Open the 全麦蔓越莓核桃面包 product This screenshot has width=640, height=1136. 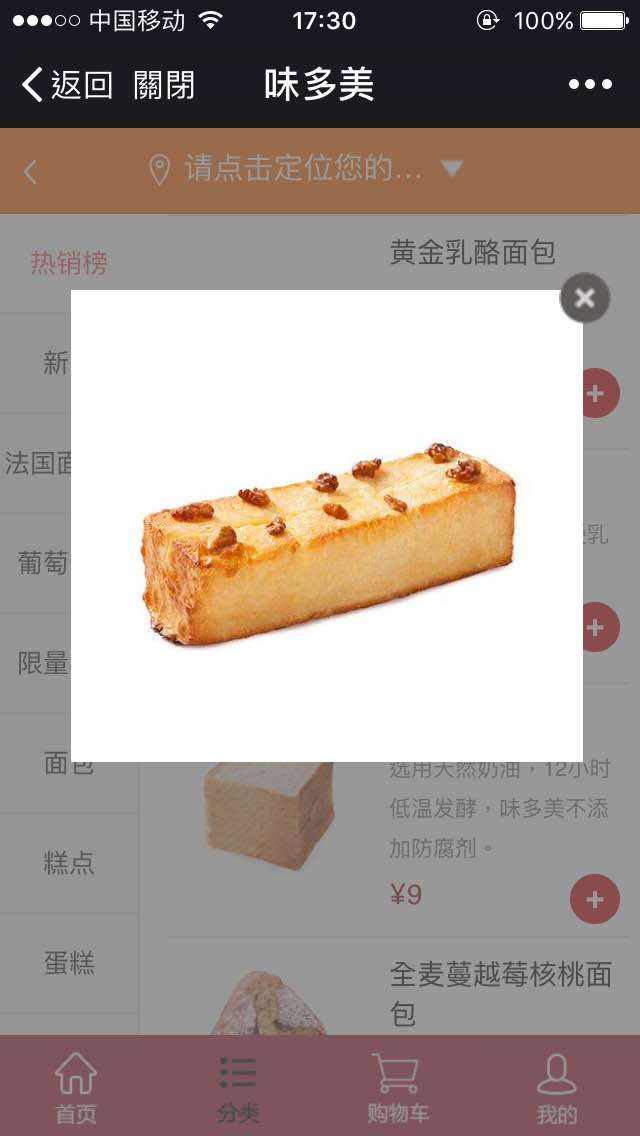click(500, 991)
